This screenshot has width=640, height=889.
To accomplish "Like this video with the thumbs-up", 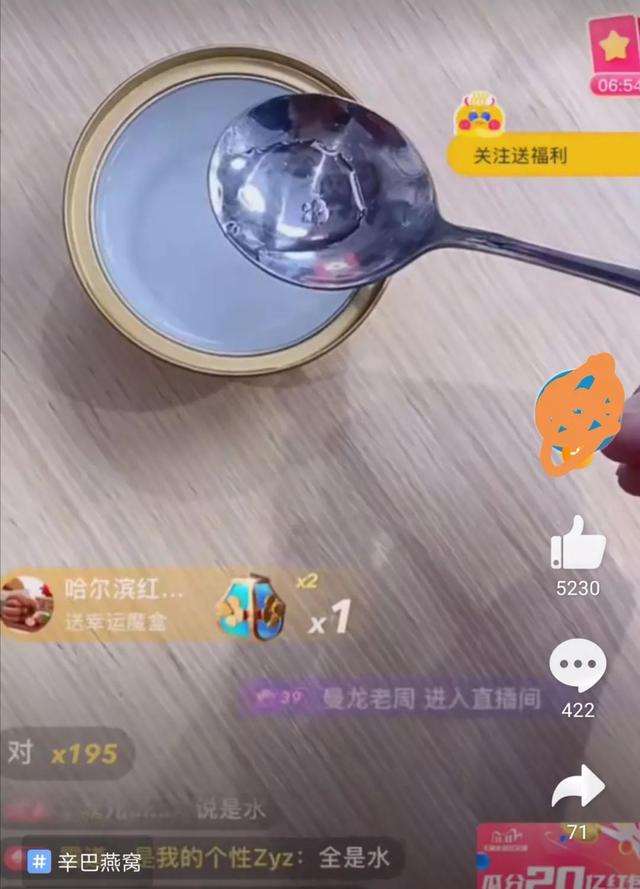I will click(x=578, y=545).
